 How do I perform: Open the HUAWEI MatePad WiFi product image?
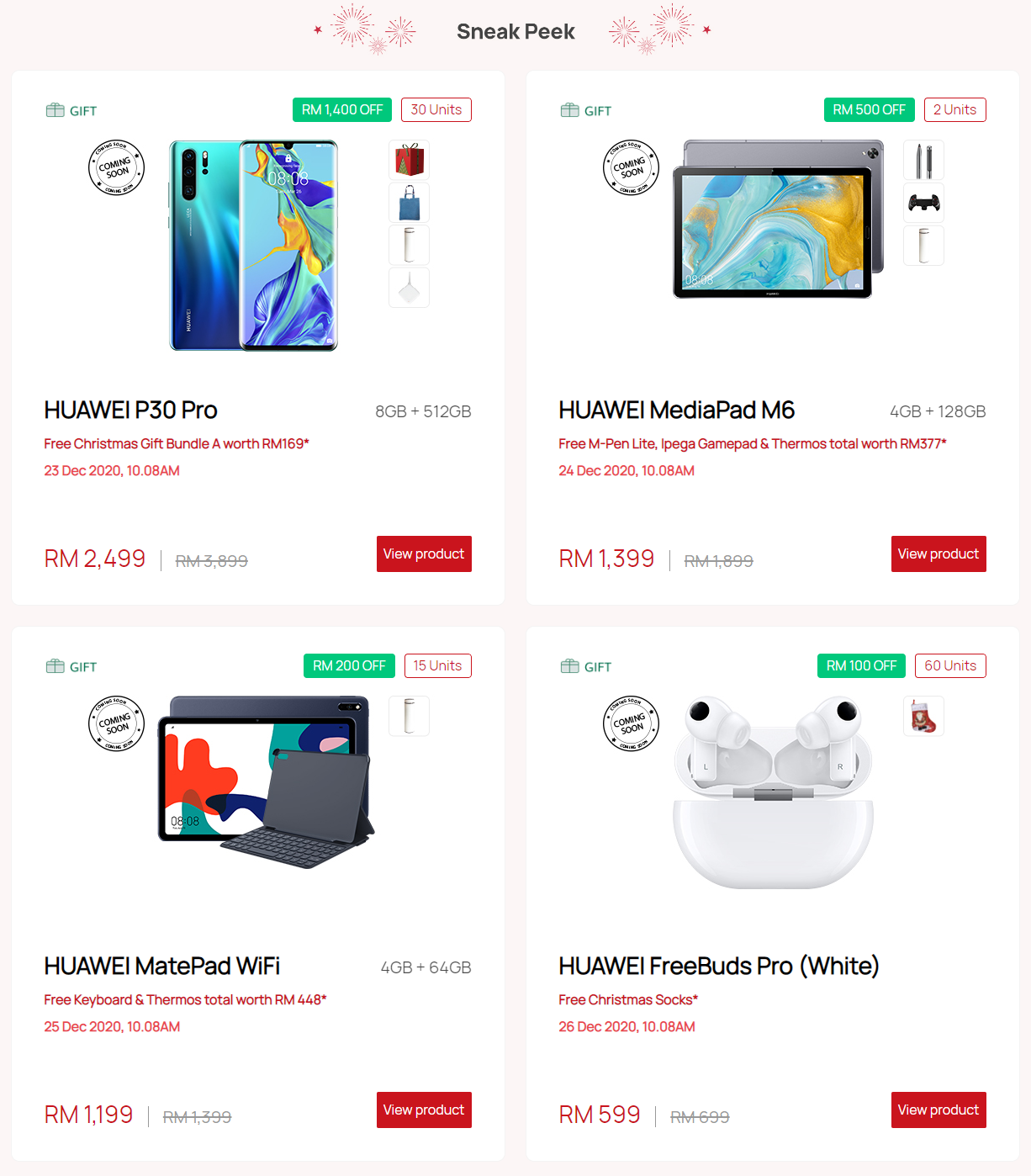pyautogui.click(x=266, y=781)
